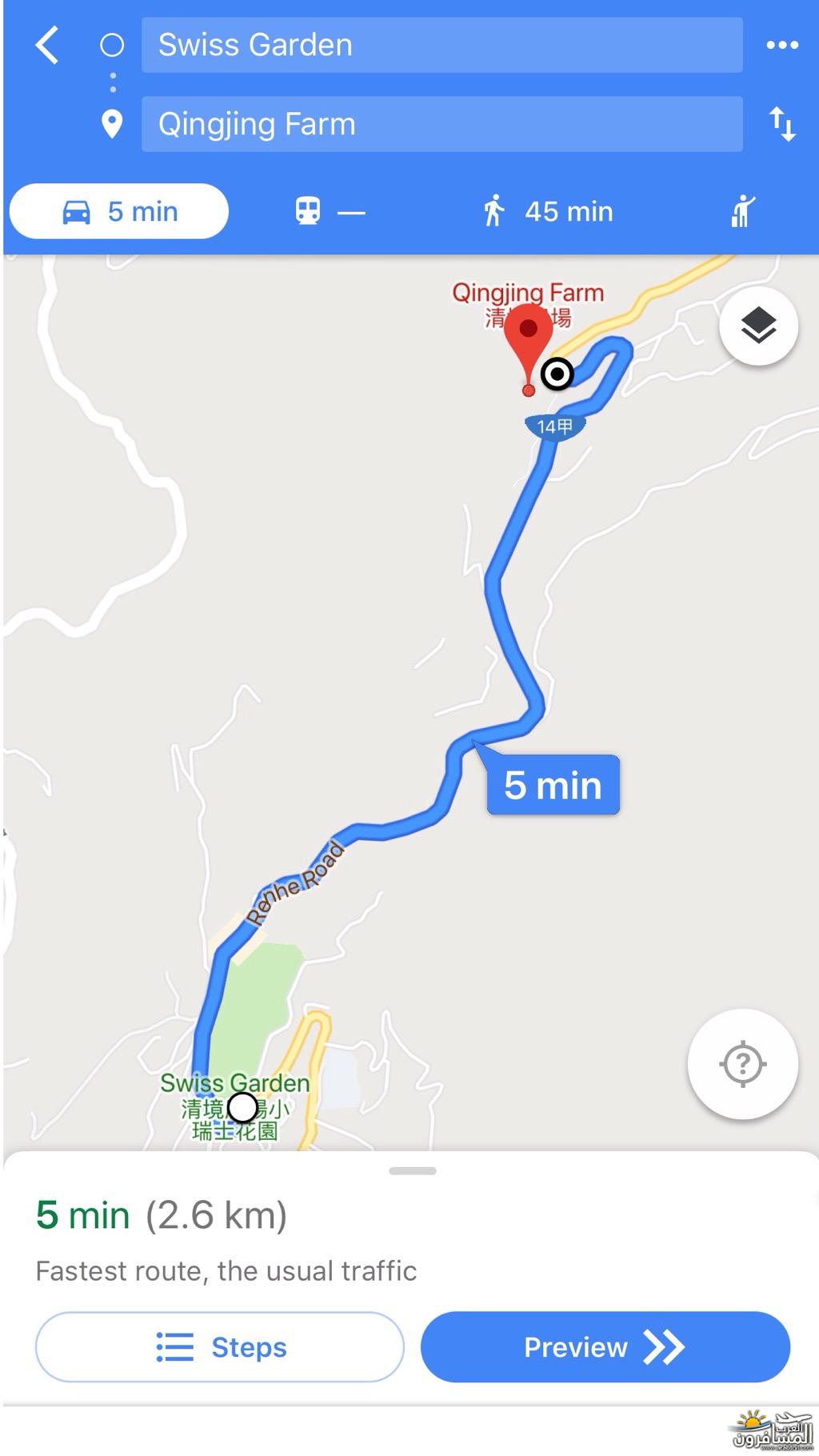Viewport: 819px width, 1456px height.
Task: Select the driving 5 min mode
Action: 119,211
